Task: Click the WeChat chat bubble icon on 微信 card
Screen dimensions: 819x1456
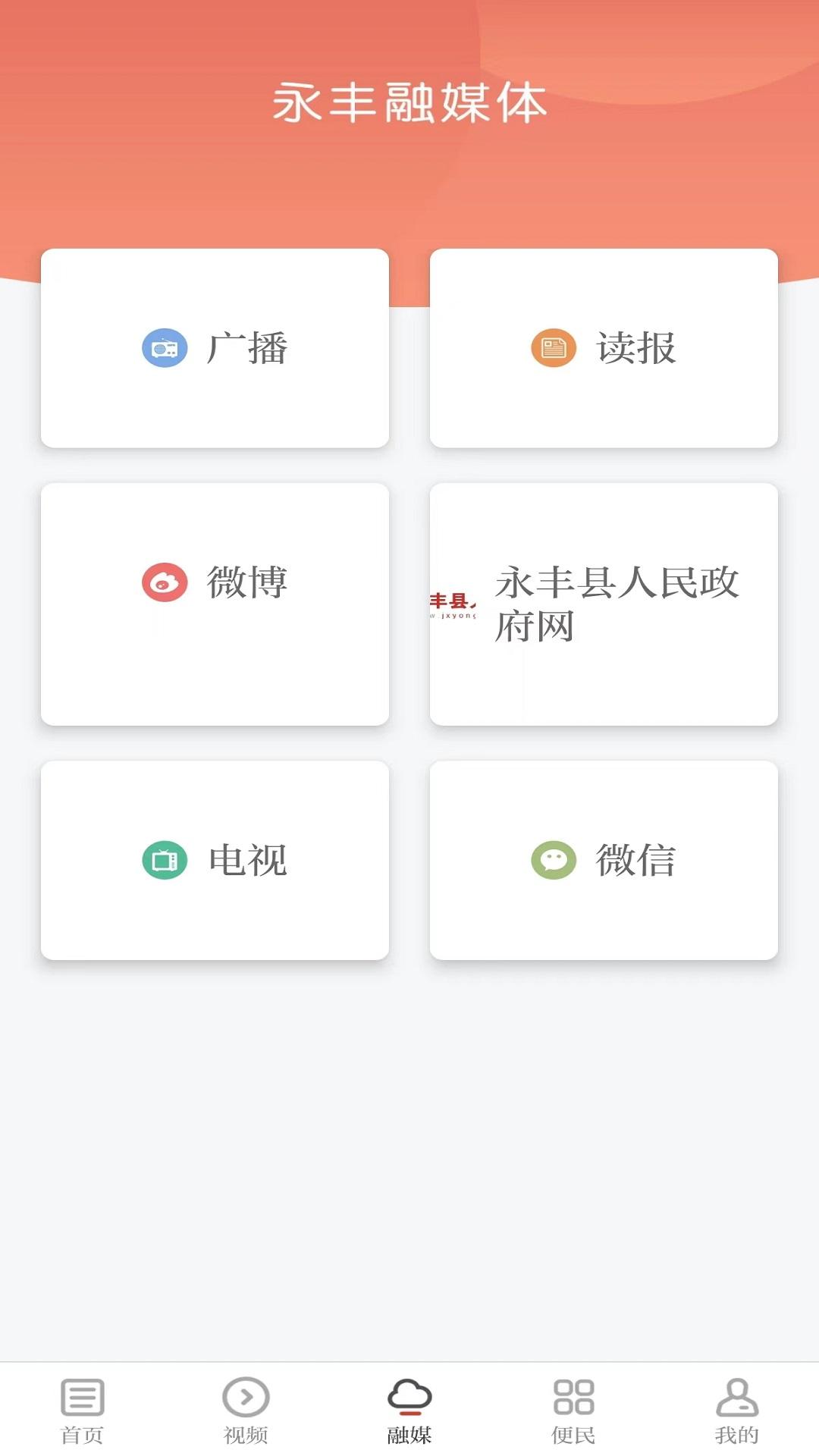Action: tap(554, 858)
